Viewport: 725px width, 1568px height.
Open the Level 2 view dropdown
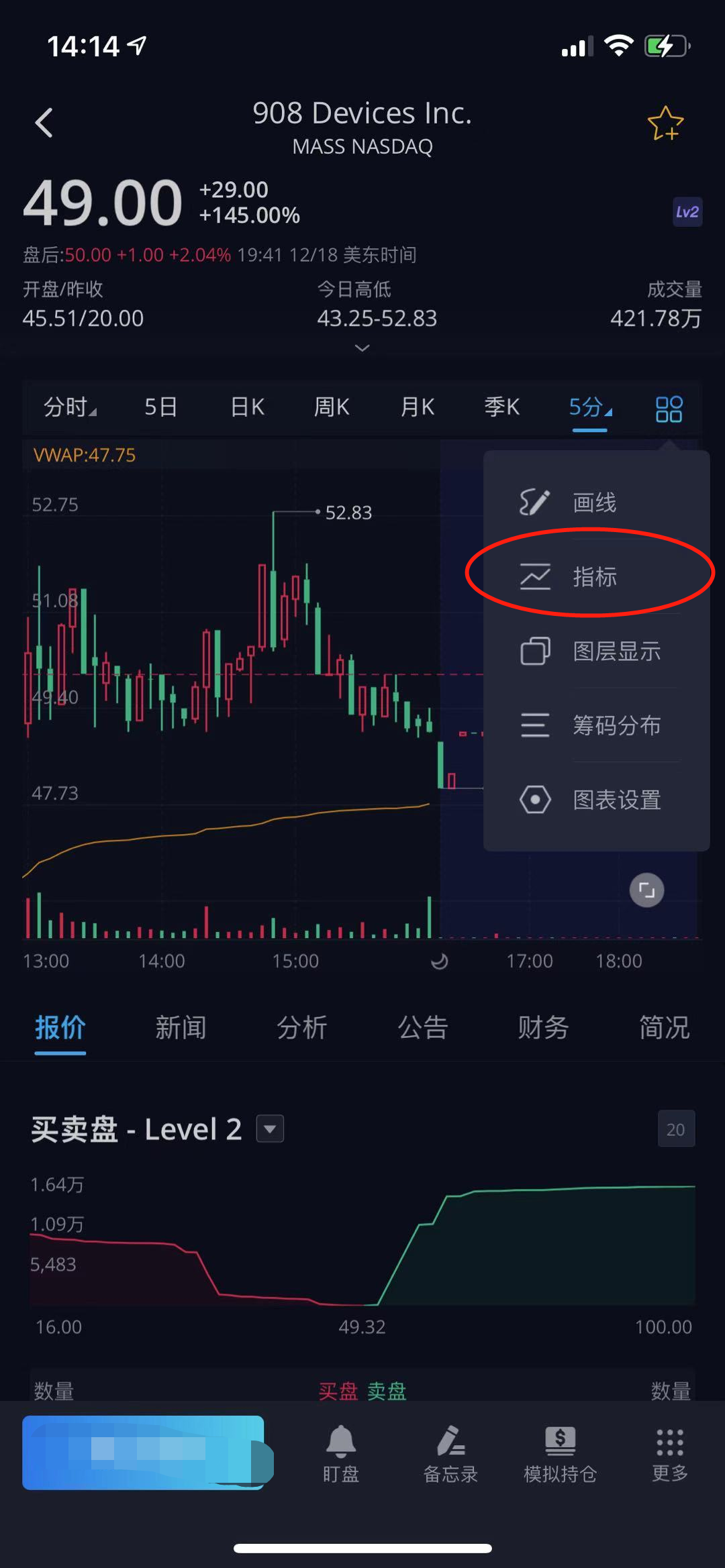click(270, 1129)
